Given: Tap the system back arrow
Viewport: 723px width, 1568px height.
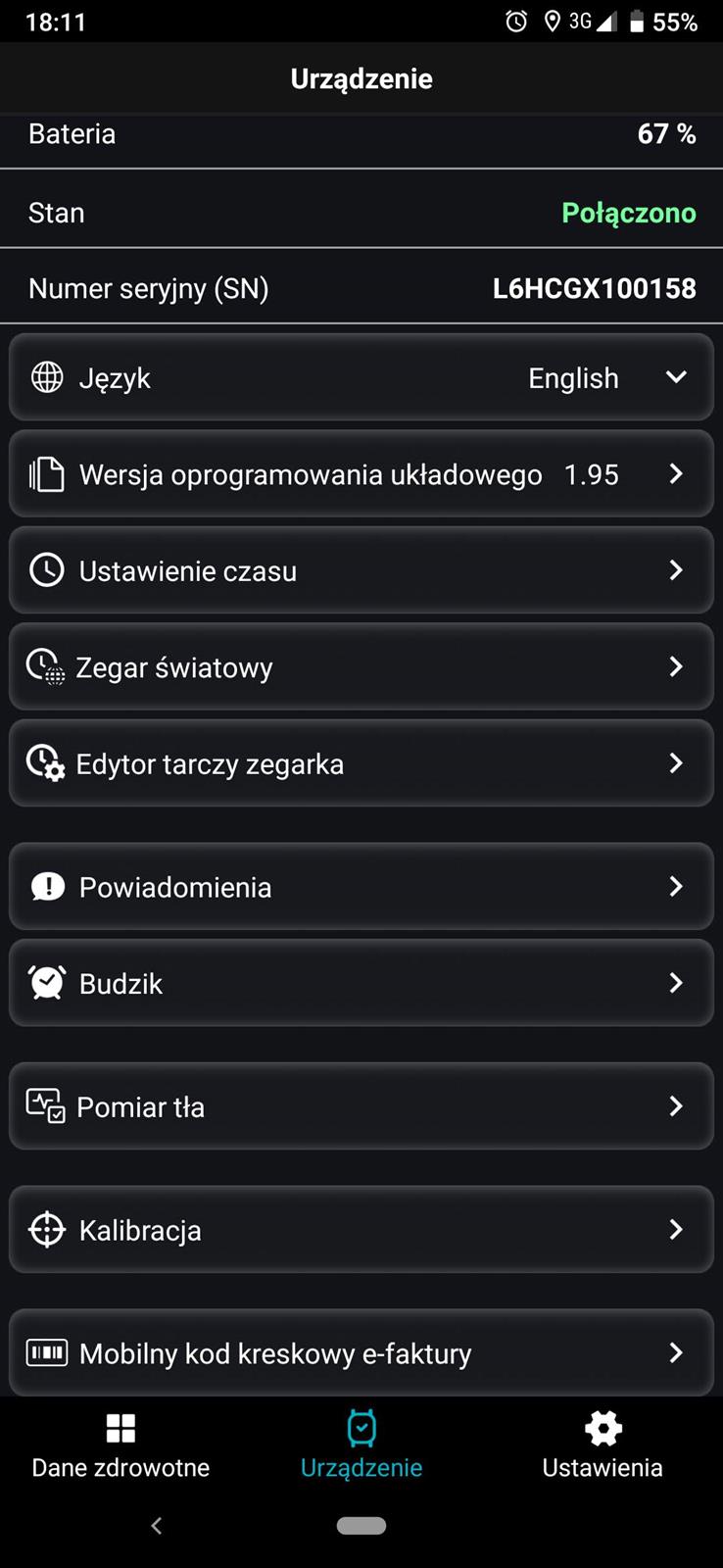Looking at the screenshot, I should 157,1526.
